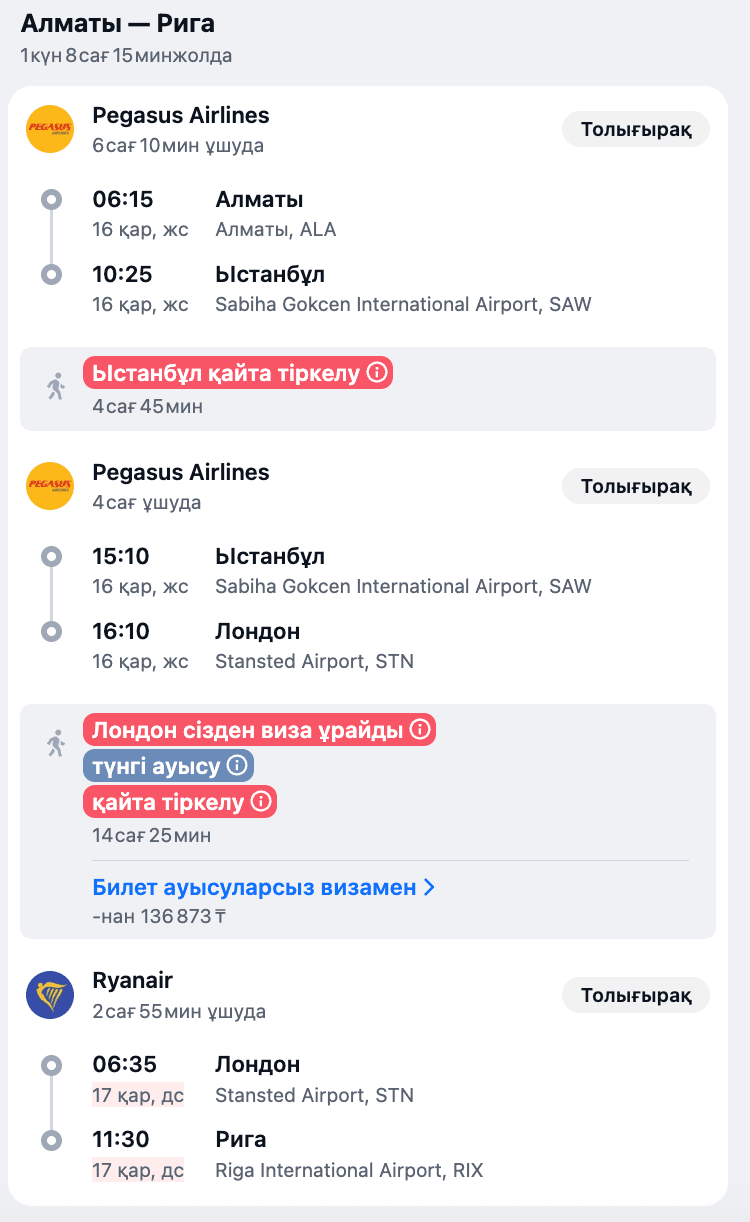Image resolution: width=750 pixels, height=1222 pixels.
Task: Open the info icon on 'түнгі ауысу' badge
Action: [236, 765]
